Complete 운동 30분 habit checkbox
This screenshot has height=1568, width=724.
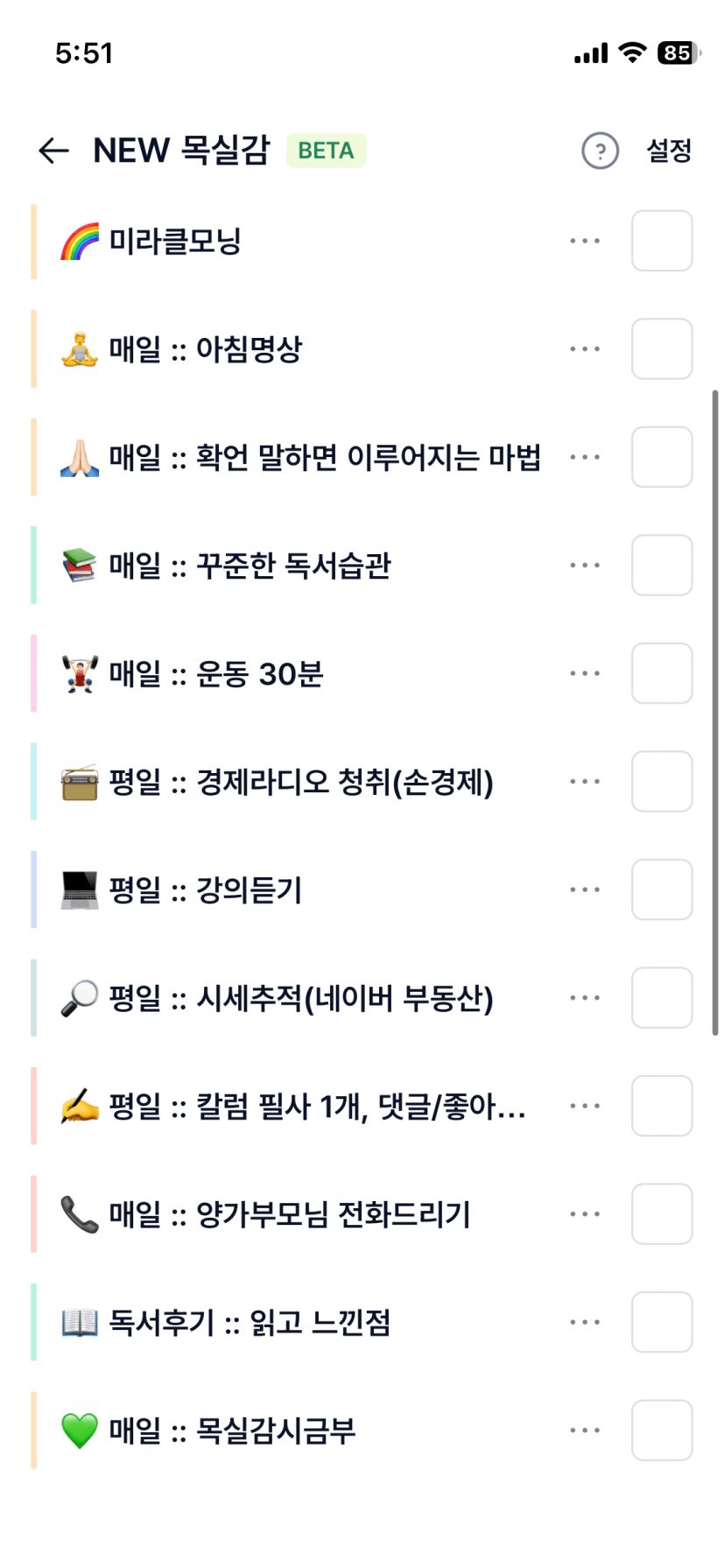662,673
